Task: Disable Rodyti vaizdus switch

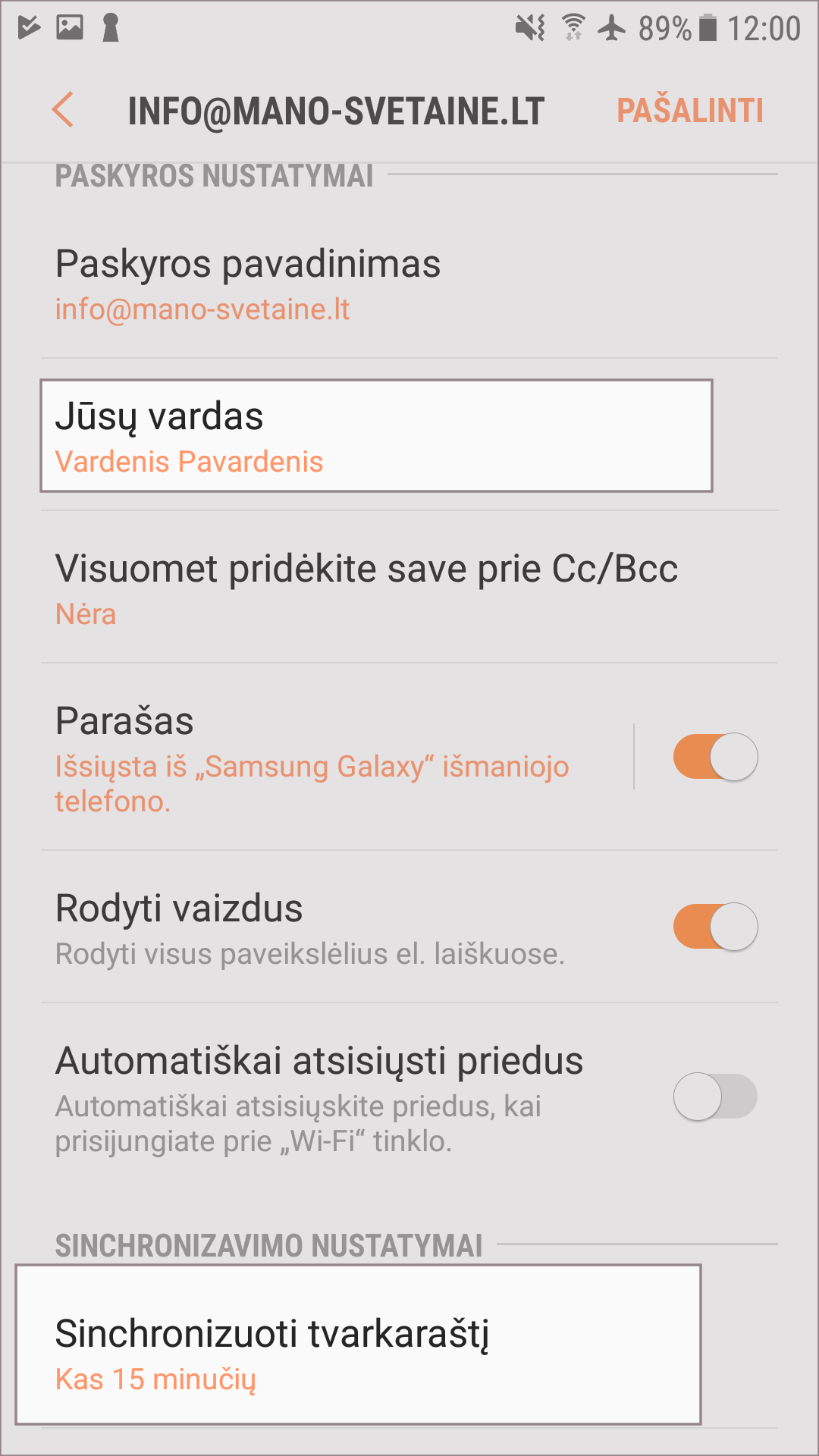Action: coord(715,927)
